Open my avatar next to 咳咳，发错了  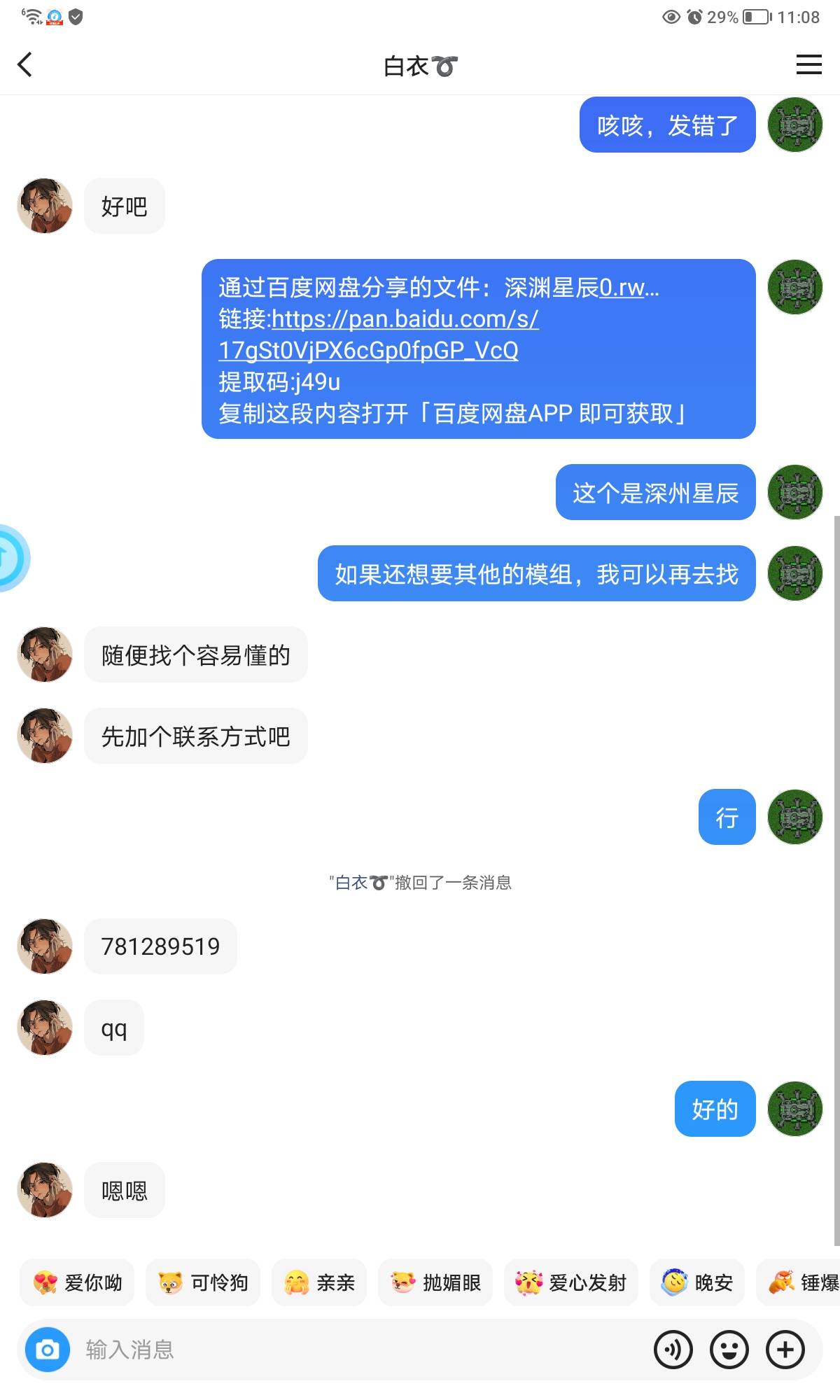(794, 125)
